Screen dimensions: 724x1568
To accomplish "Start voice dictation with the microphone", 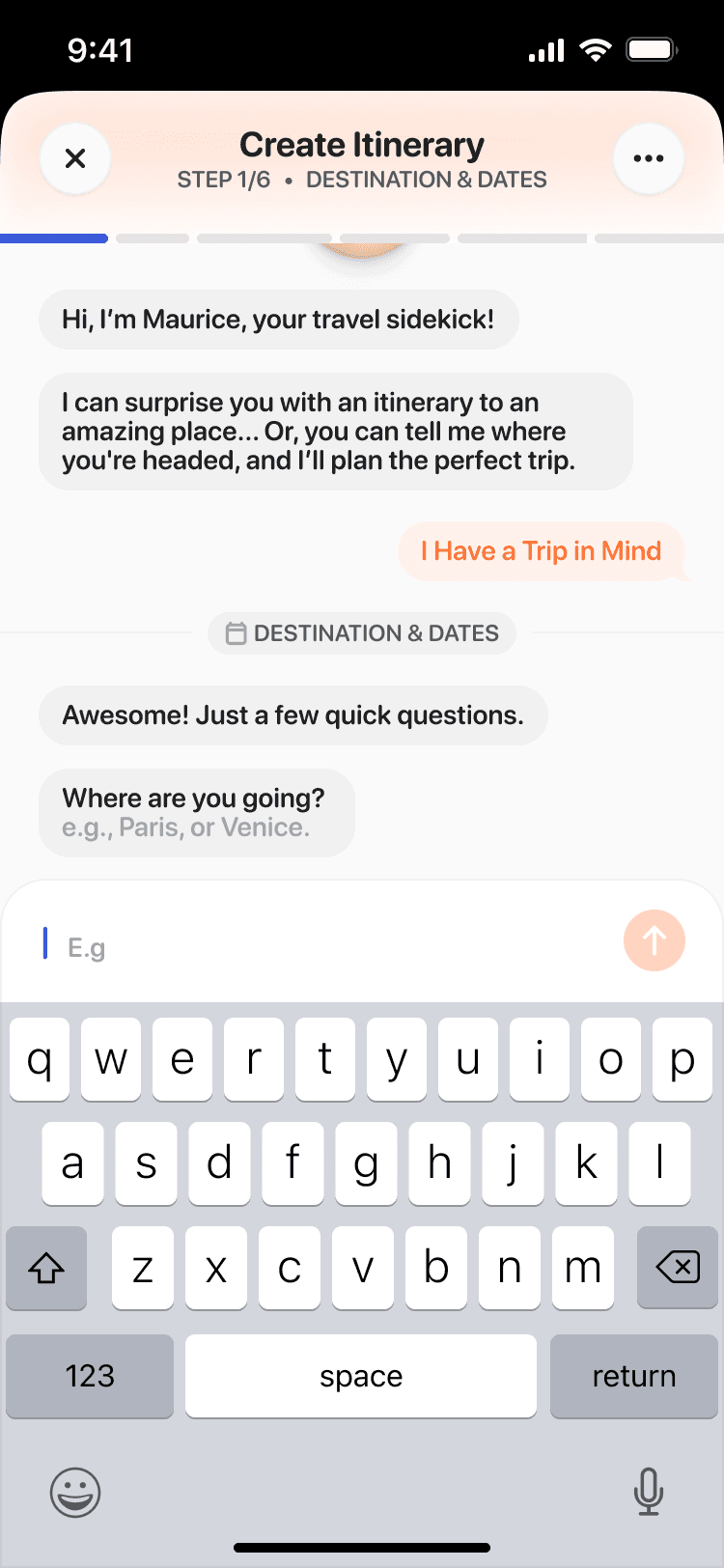I will [648, 1492].
